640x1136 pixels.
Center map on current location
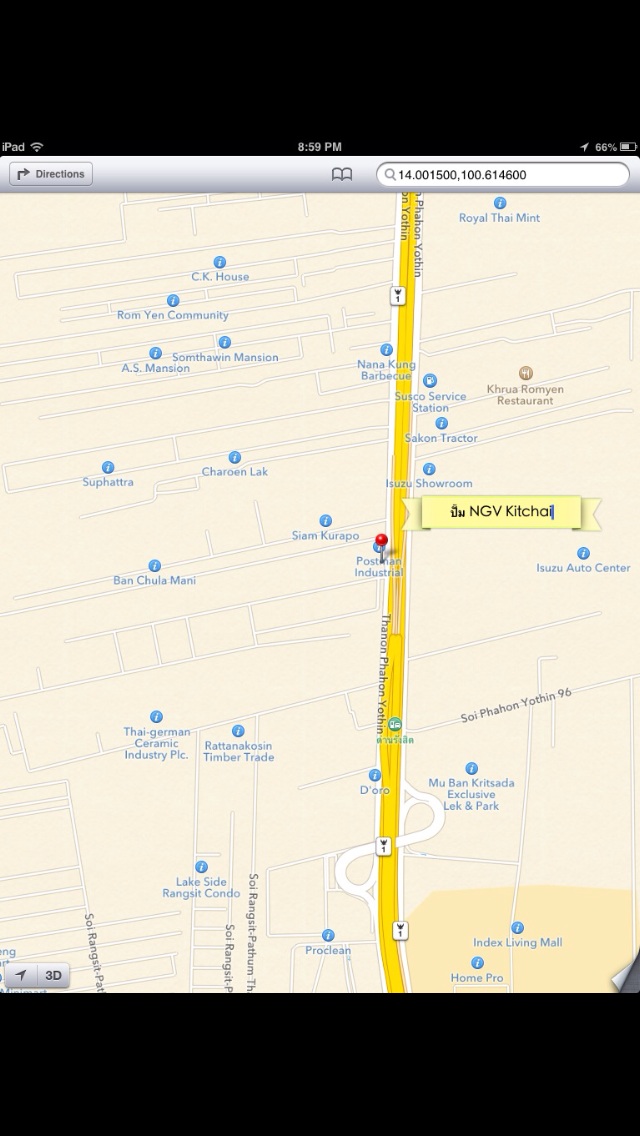tap(20, 975)
